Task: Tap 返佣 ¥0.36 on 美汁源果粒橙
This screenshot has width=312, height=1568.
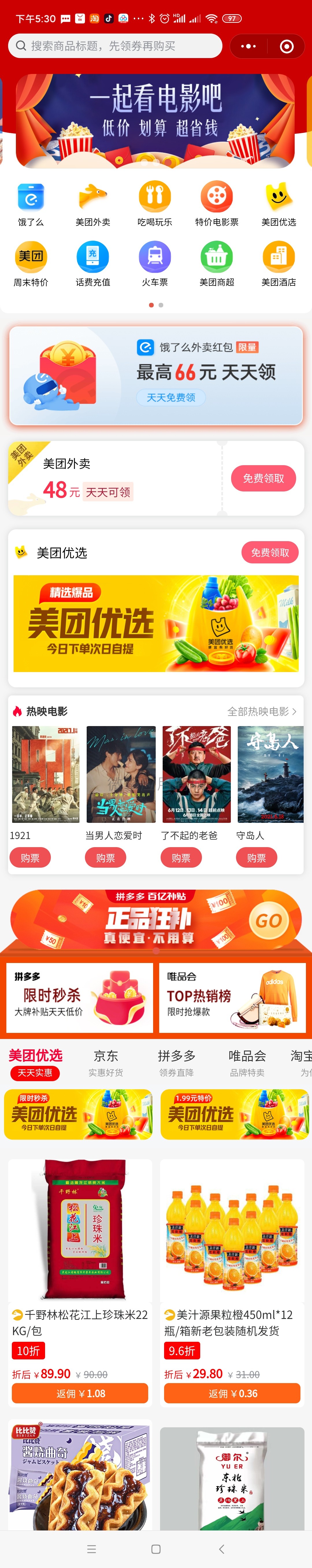Action: pos(232,1393)
